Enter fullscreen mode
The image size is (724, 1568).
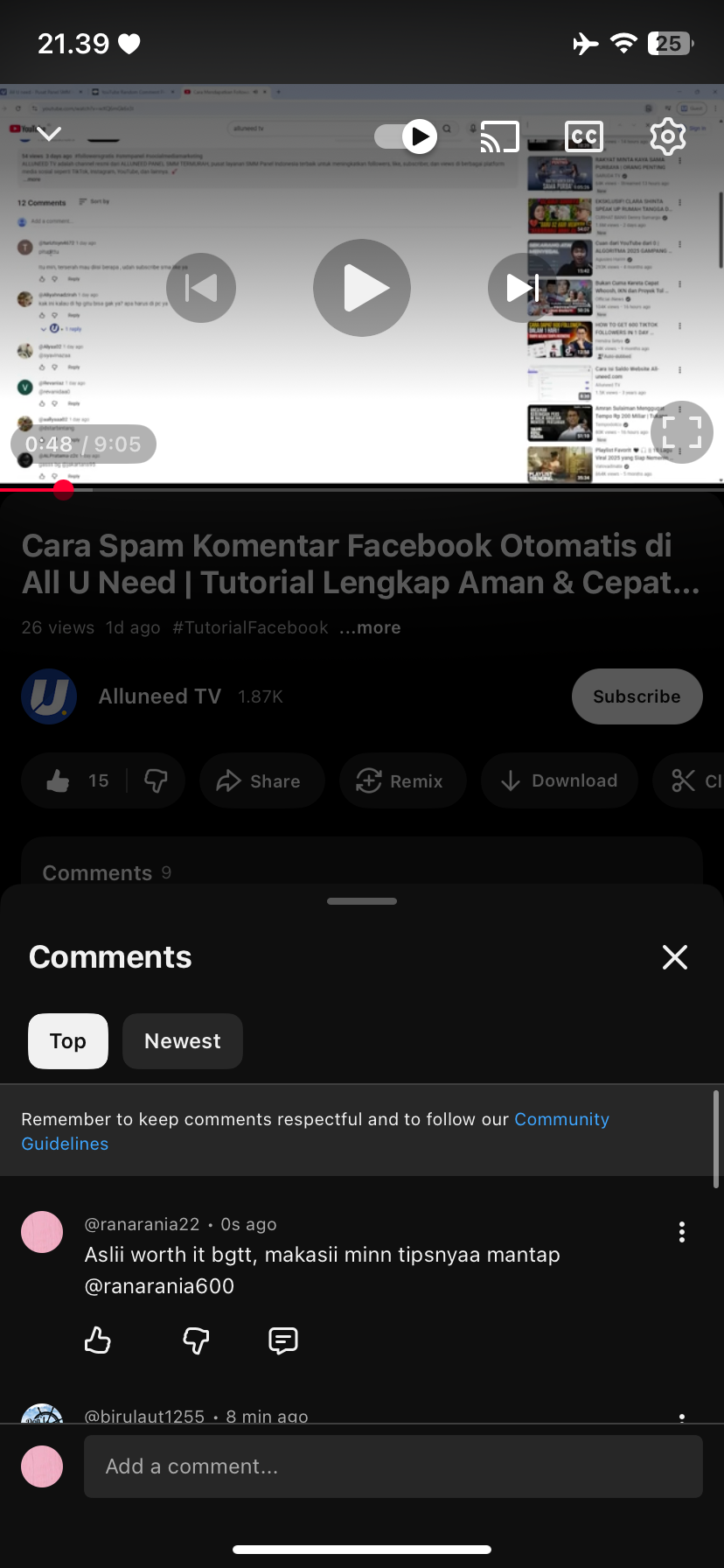tap(682, 432)
